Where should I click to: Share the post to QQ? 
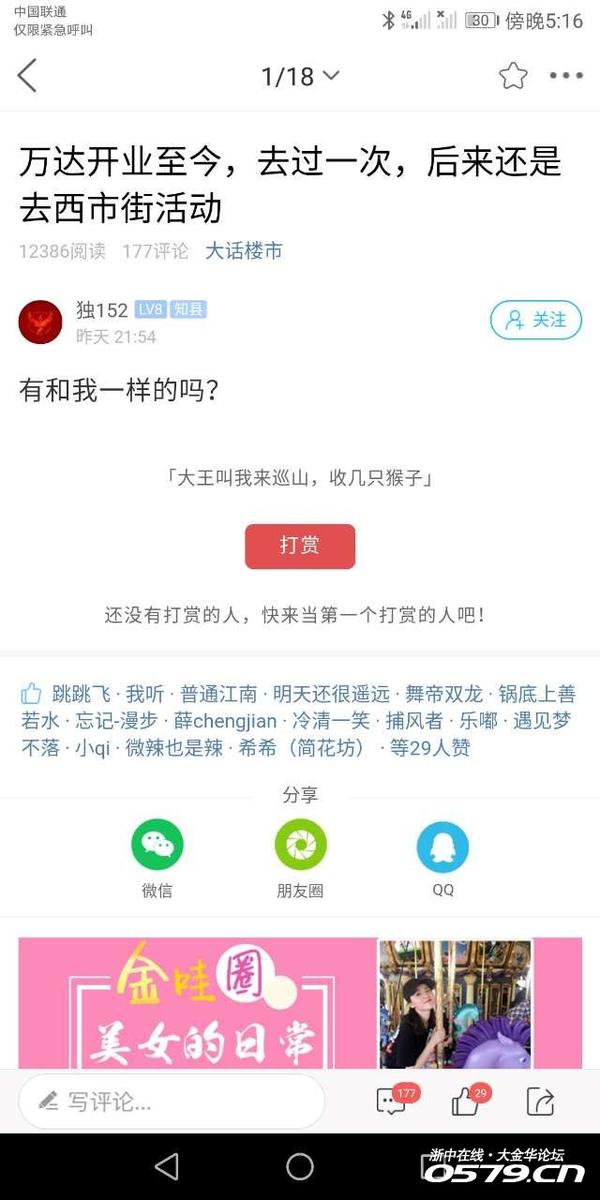click(442, 847)
